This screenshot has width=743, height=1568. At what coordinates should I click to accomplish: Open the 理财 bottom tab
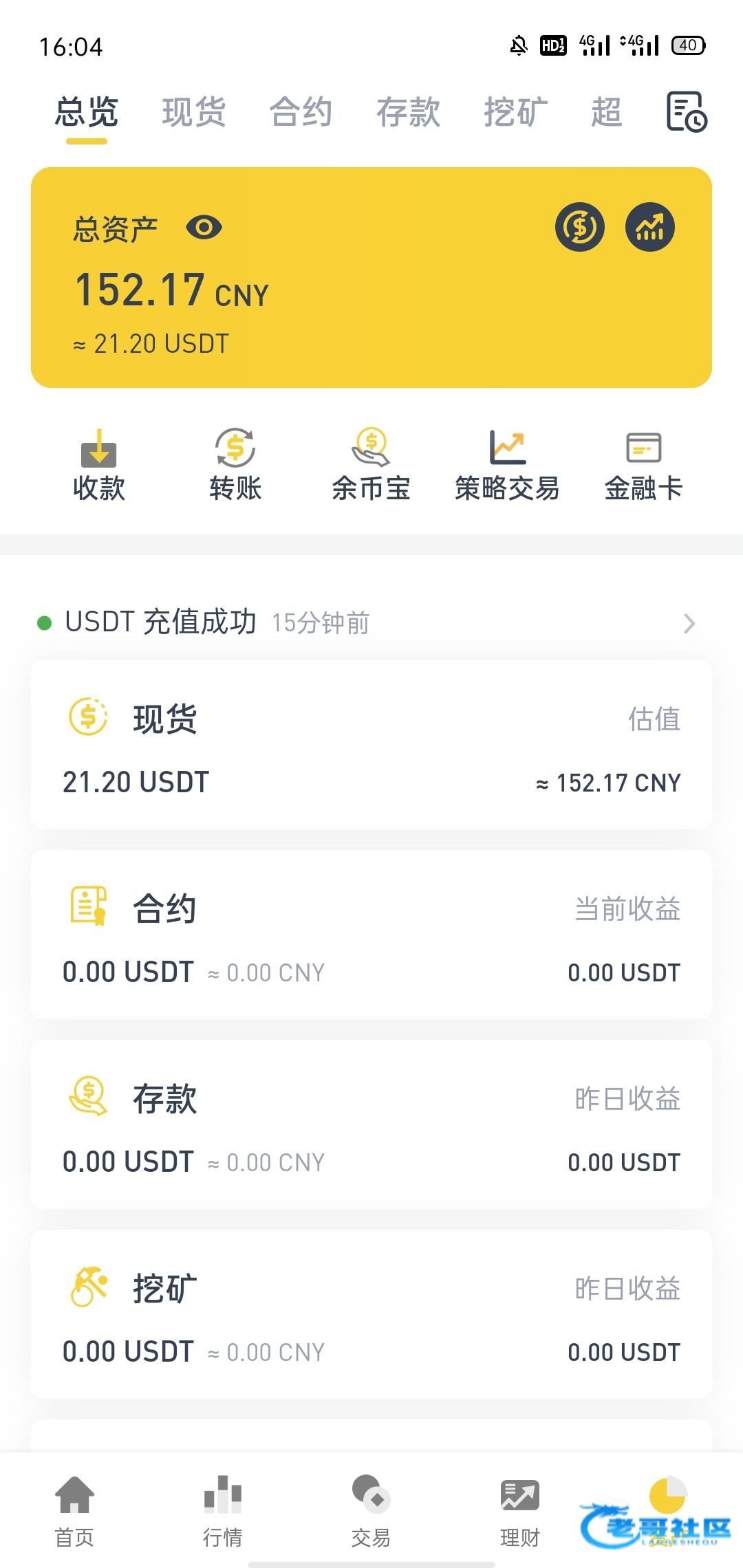tap(520, 1510)
